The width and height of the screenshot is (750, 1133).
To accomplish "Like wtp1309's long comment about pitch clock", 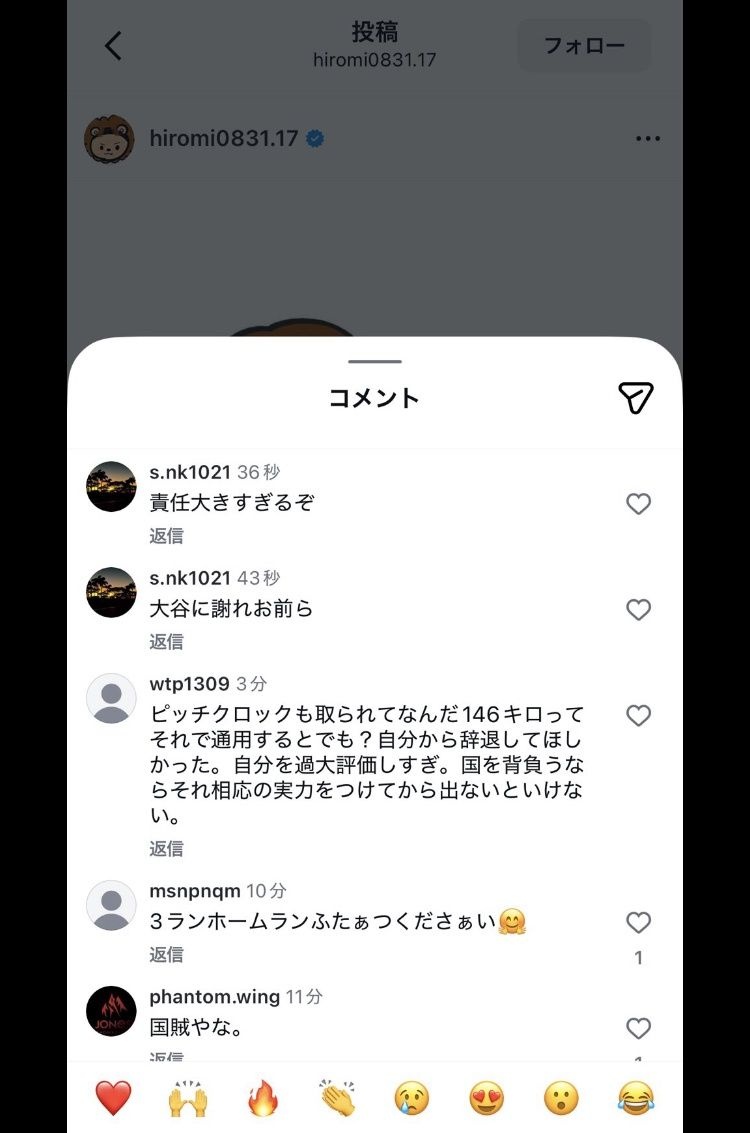I will click(638, 716).
